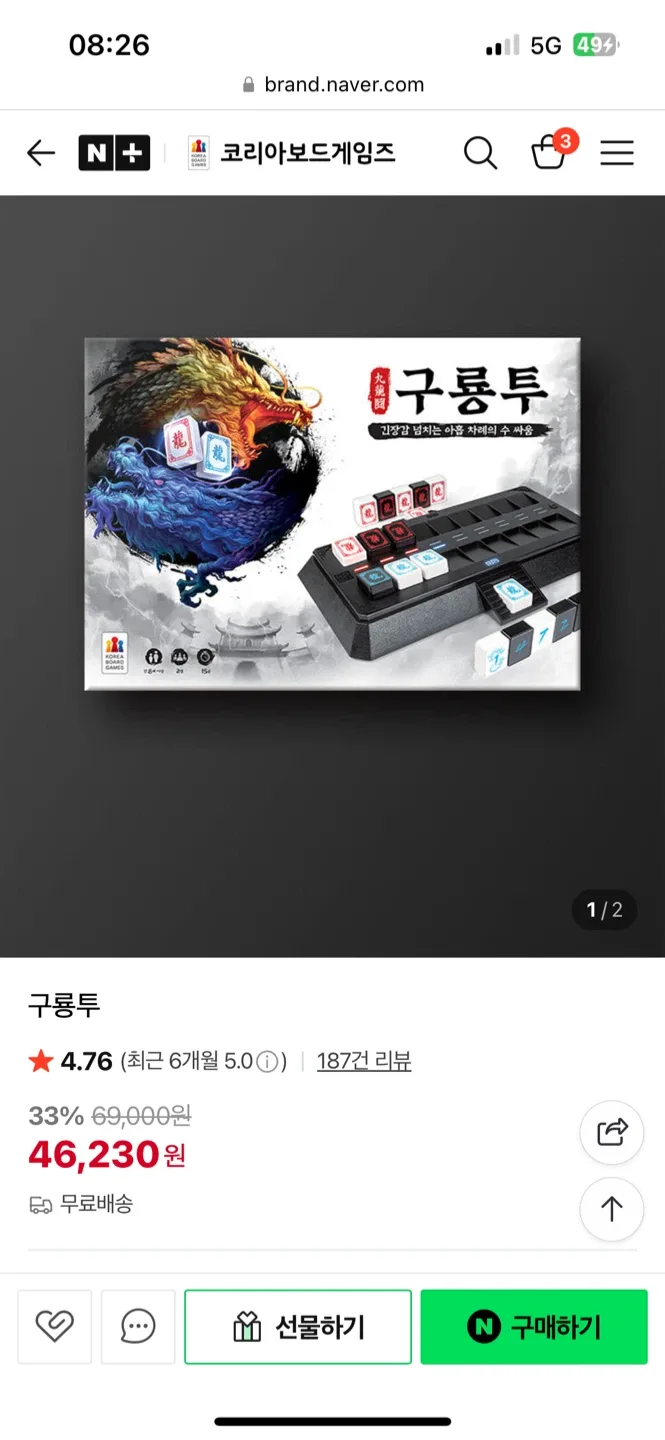Viewport: 665px width, 1440px height.
Task: Open the search magnifier
Action: 480,153
